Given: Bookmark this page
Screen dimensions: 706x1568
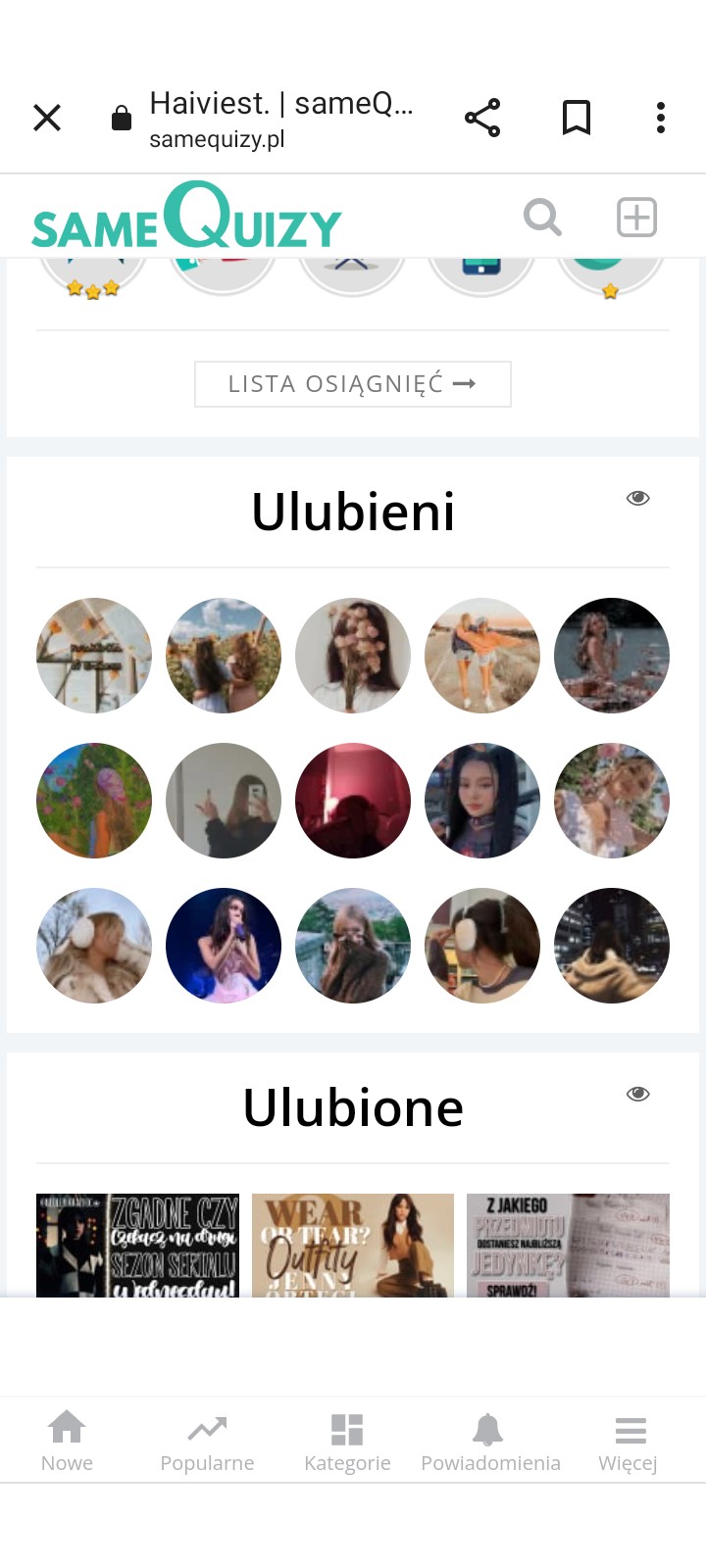Looking at the screenshot, I should 577,119.
